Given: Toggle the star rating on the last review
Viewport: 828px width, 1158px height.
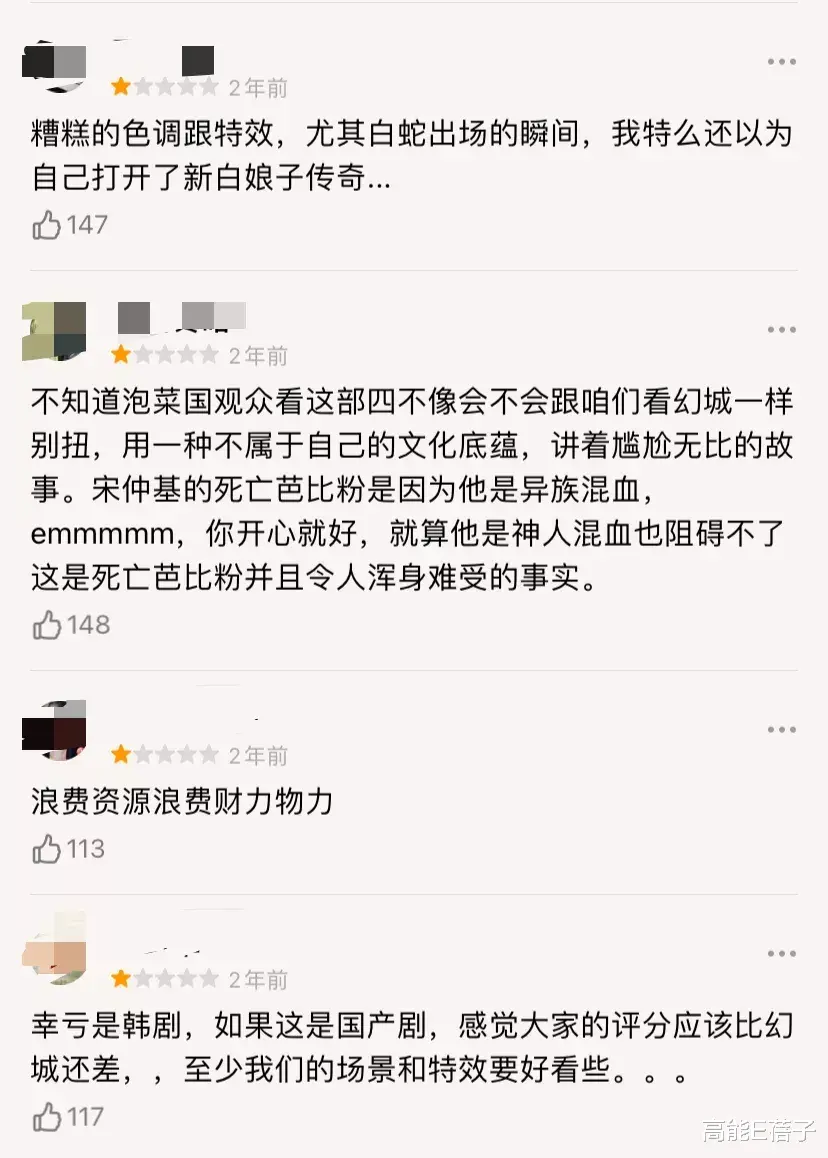Looking at the screenshot, I should [165, 978].
